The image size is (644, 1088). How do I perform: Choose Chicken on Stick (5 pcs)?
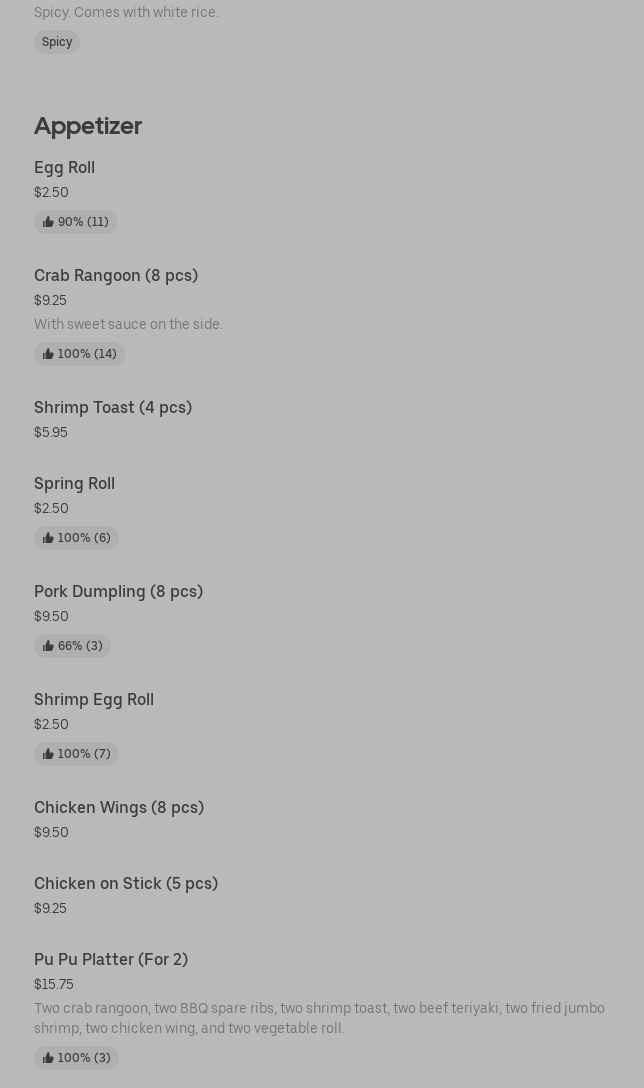[126, 884]
